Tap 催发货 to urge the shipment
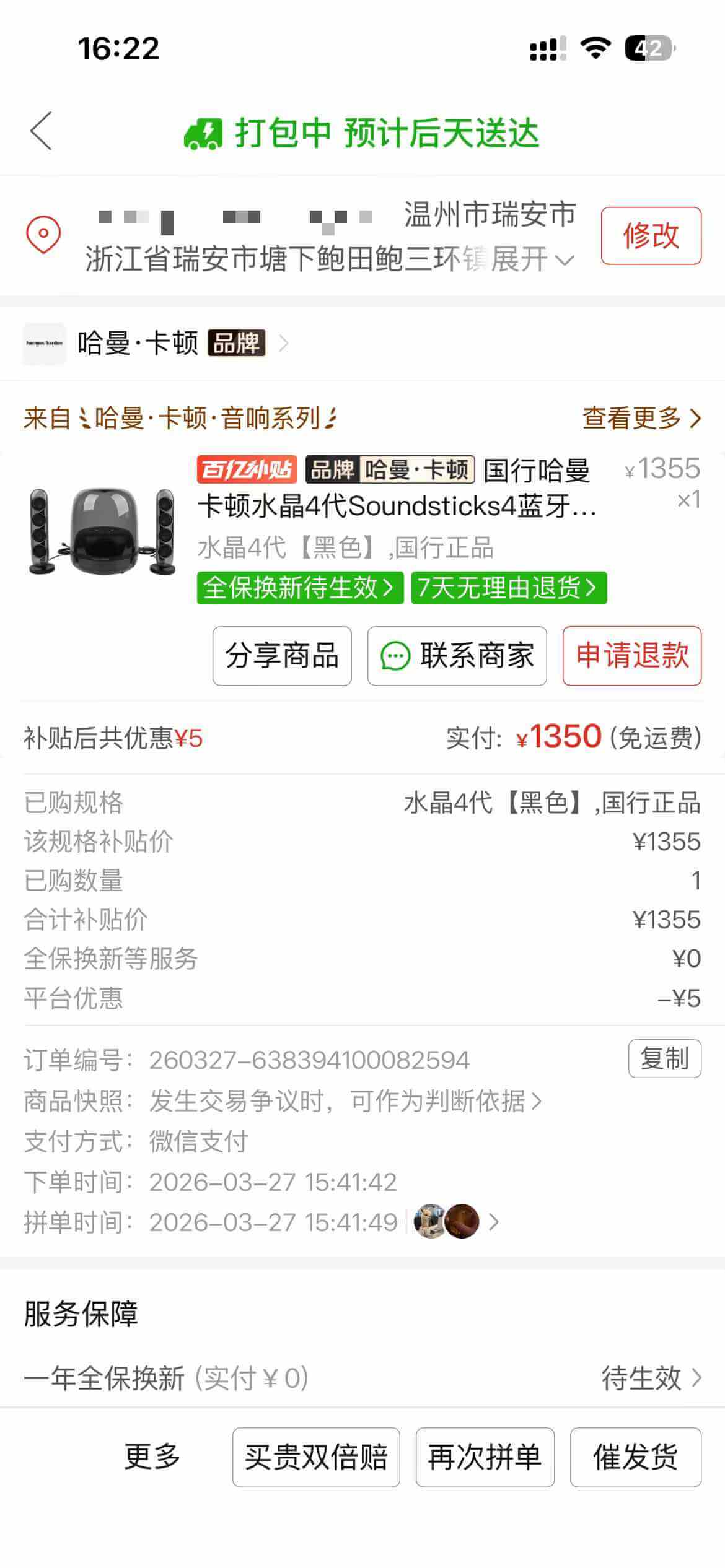 point(635,1457)
